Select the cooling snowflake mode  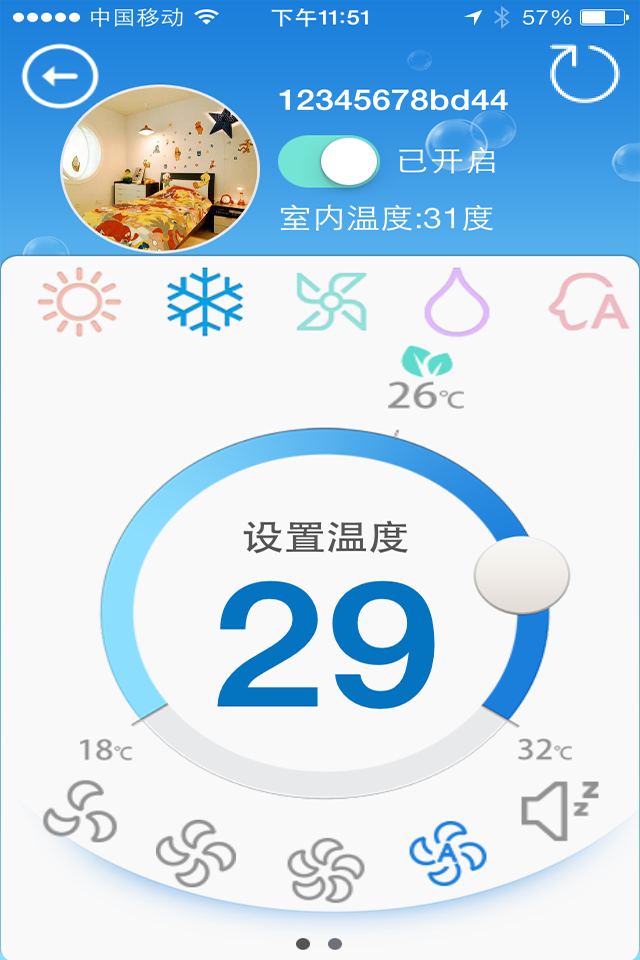click(205, 299)
